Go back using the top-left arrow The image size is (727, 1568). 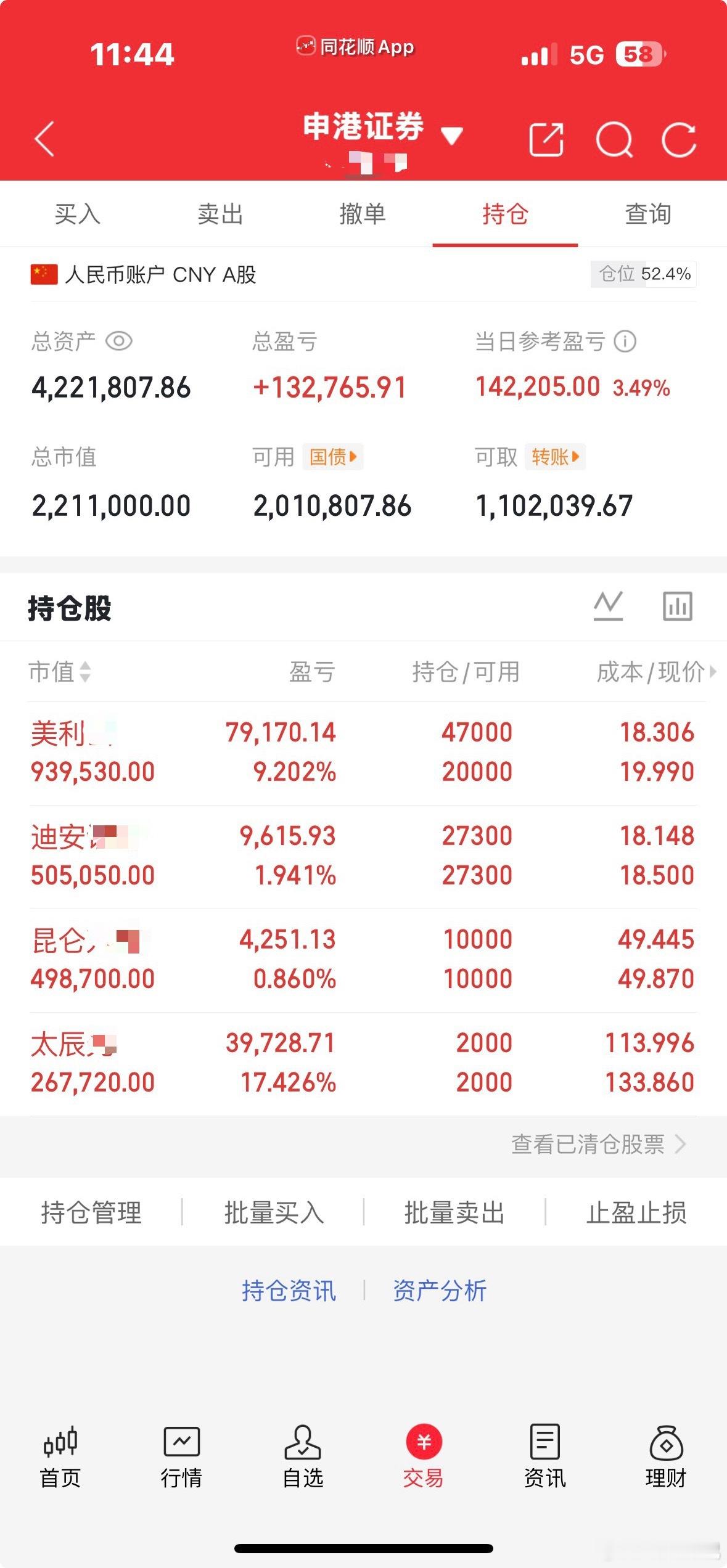(x=44, y=140)
